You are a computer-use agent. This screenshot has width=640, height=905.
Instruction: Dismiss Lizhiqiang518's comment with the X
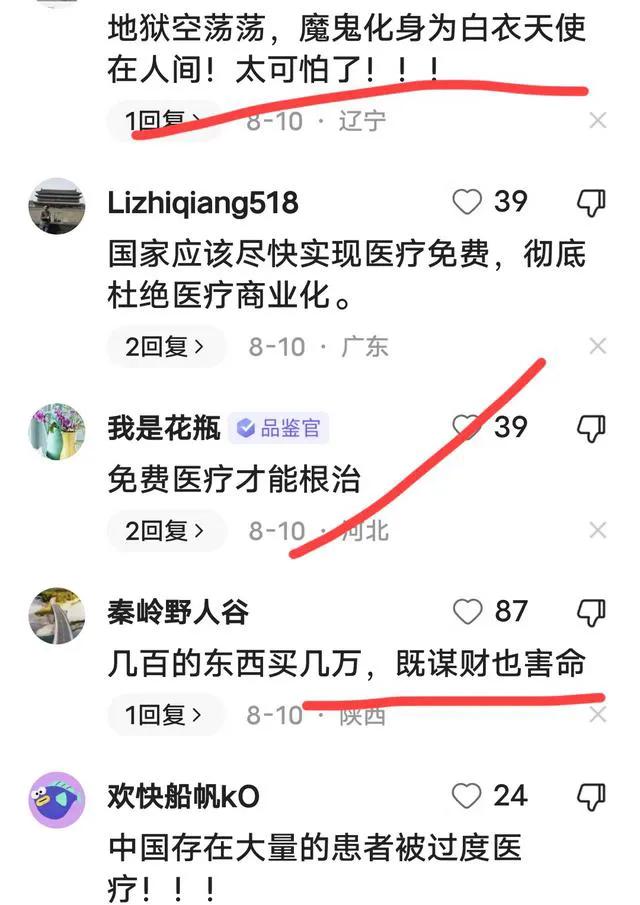click(x=598, y=347)
